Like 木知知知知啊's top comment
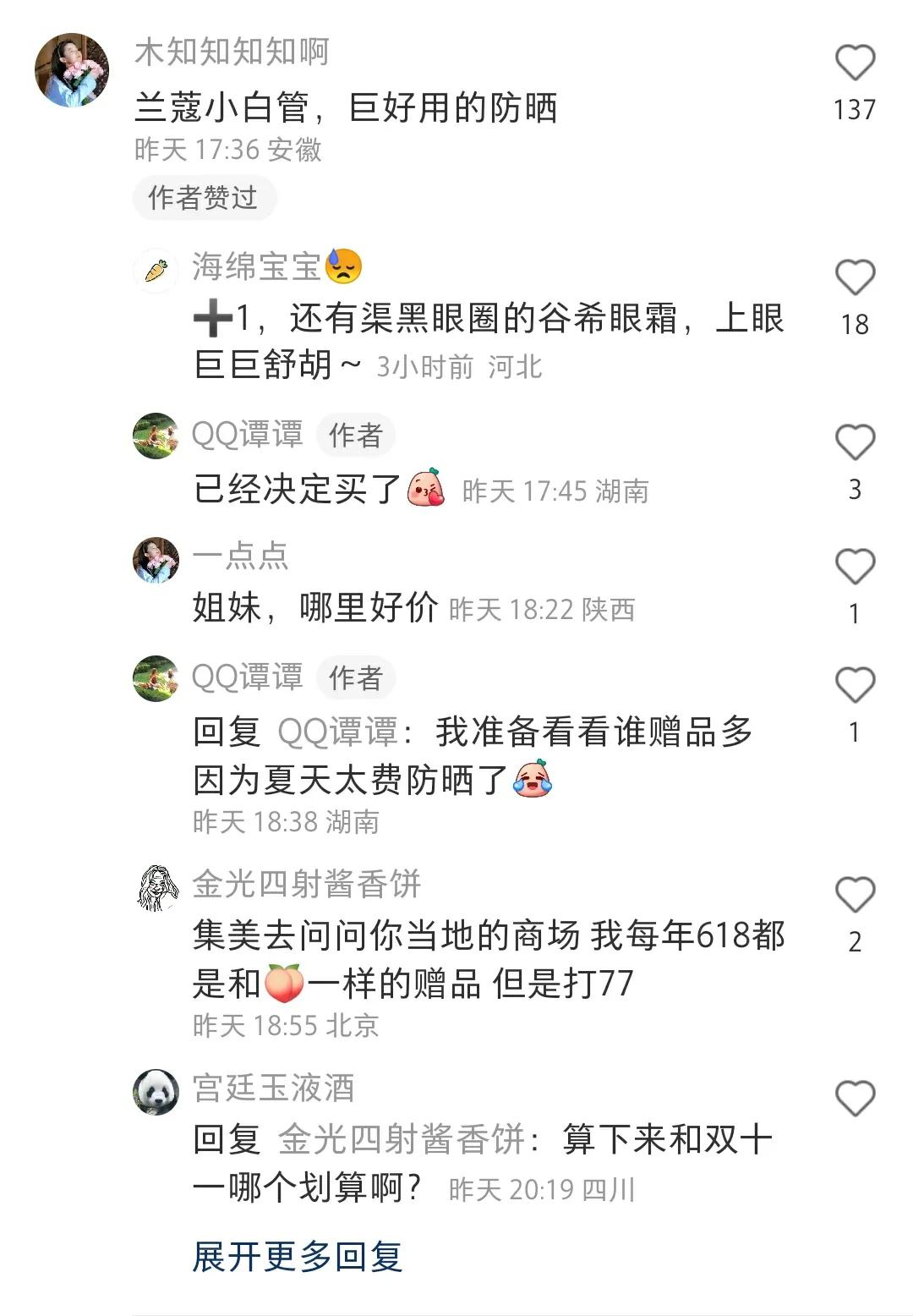 [x=856, y=63]
